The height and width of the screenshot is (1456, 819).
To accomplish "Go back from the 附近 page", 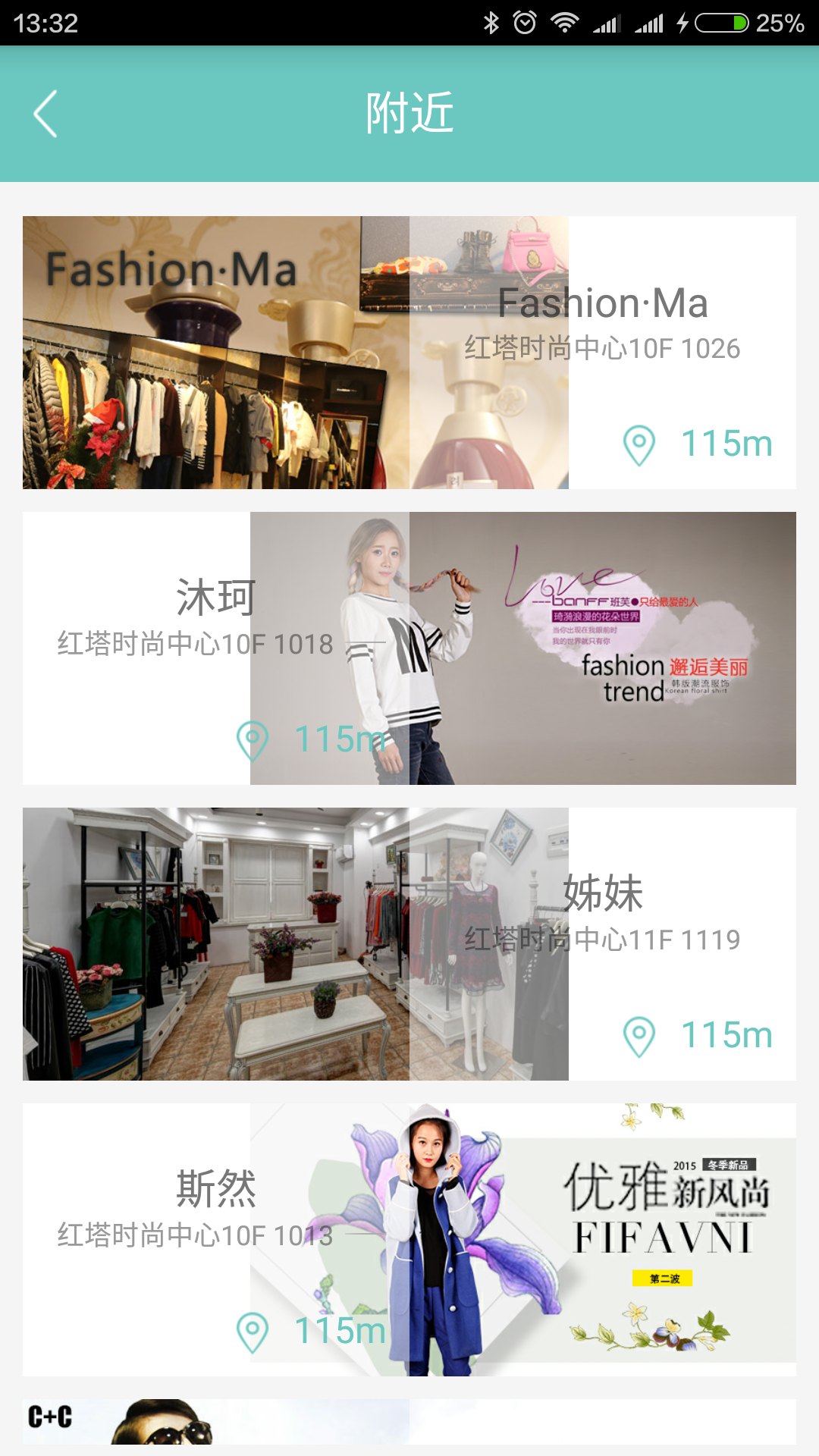I will pyautogui.click(x=45, y=114).
